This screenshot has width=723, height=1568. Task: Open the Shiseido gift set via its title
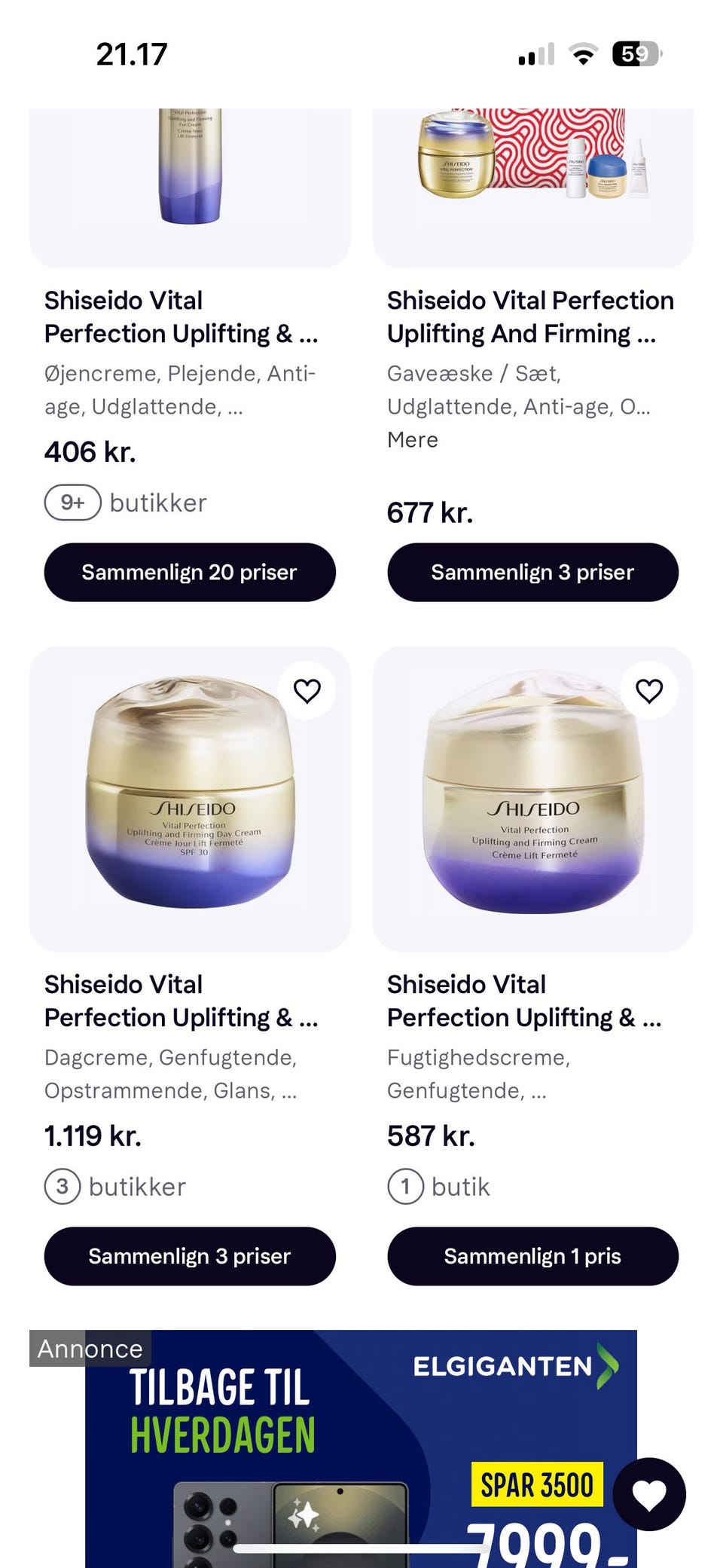pyautogui.click(x=530, y=300)
